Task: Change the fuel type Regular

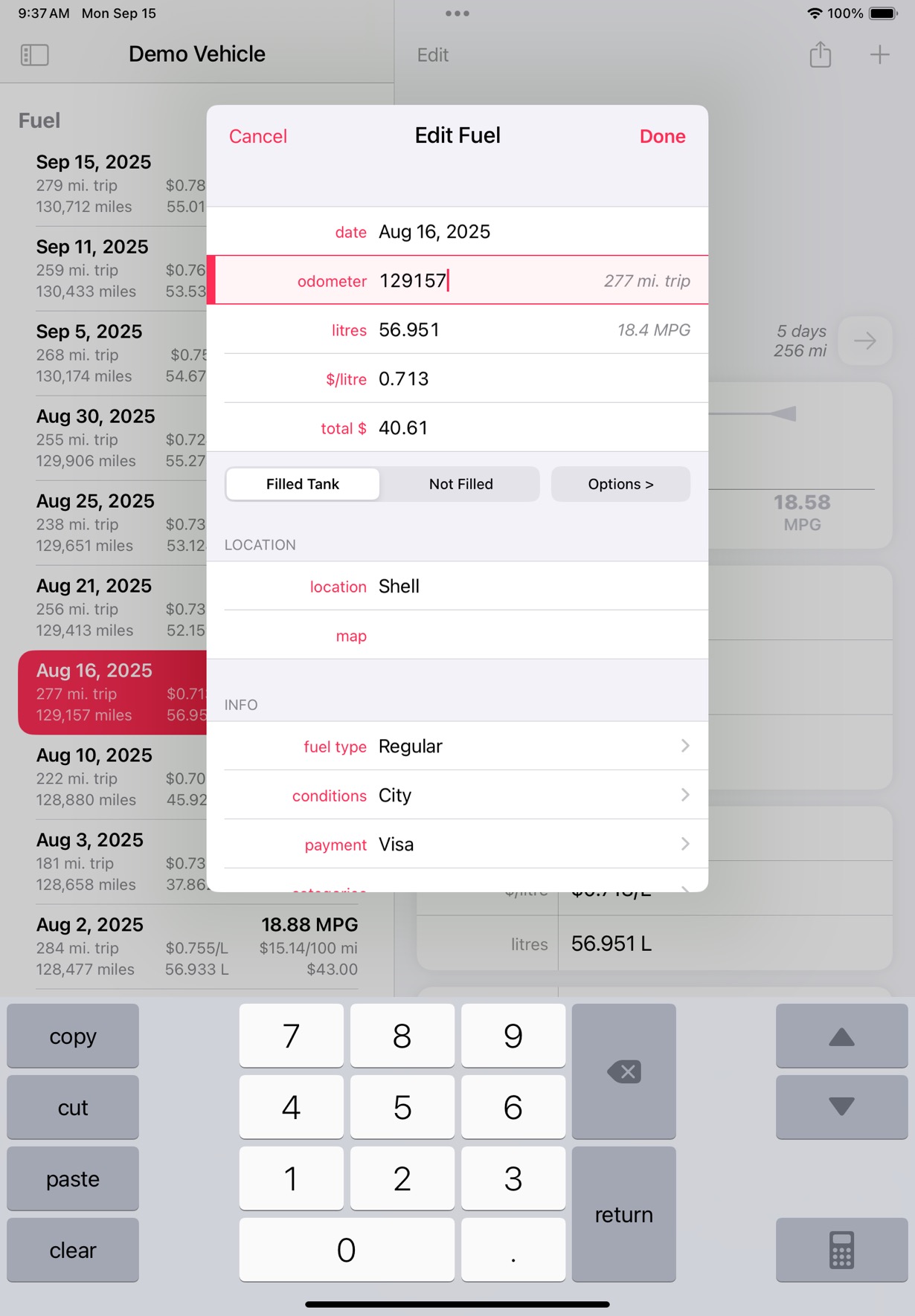Action: pos(457,746)
